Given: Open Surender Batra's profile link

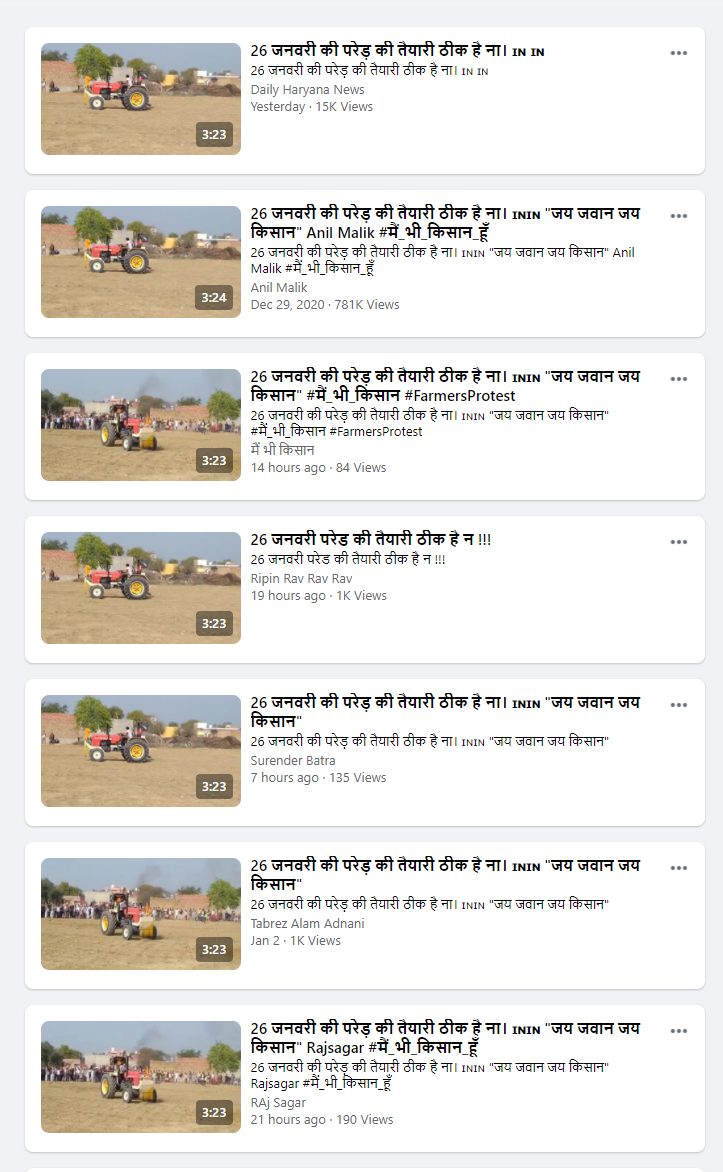Looking at the screenshot, I should (x=292, y=760).
